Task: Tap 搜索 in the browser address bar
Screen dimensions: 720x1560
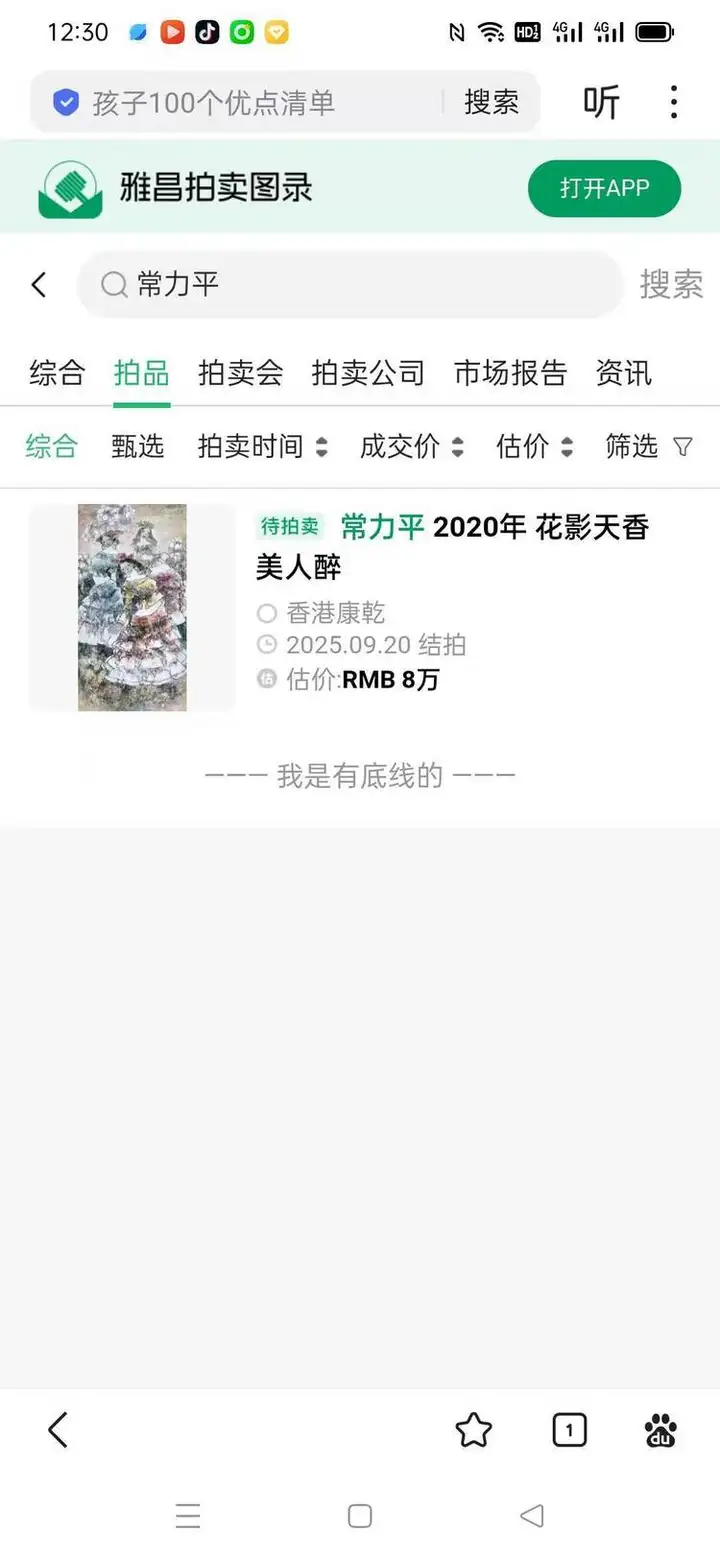Action: pos(491,102)
